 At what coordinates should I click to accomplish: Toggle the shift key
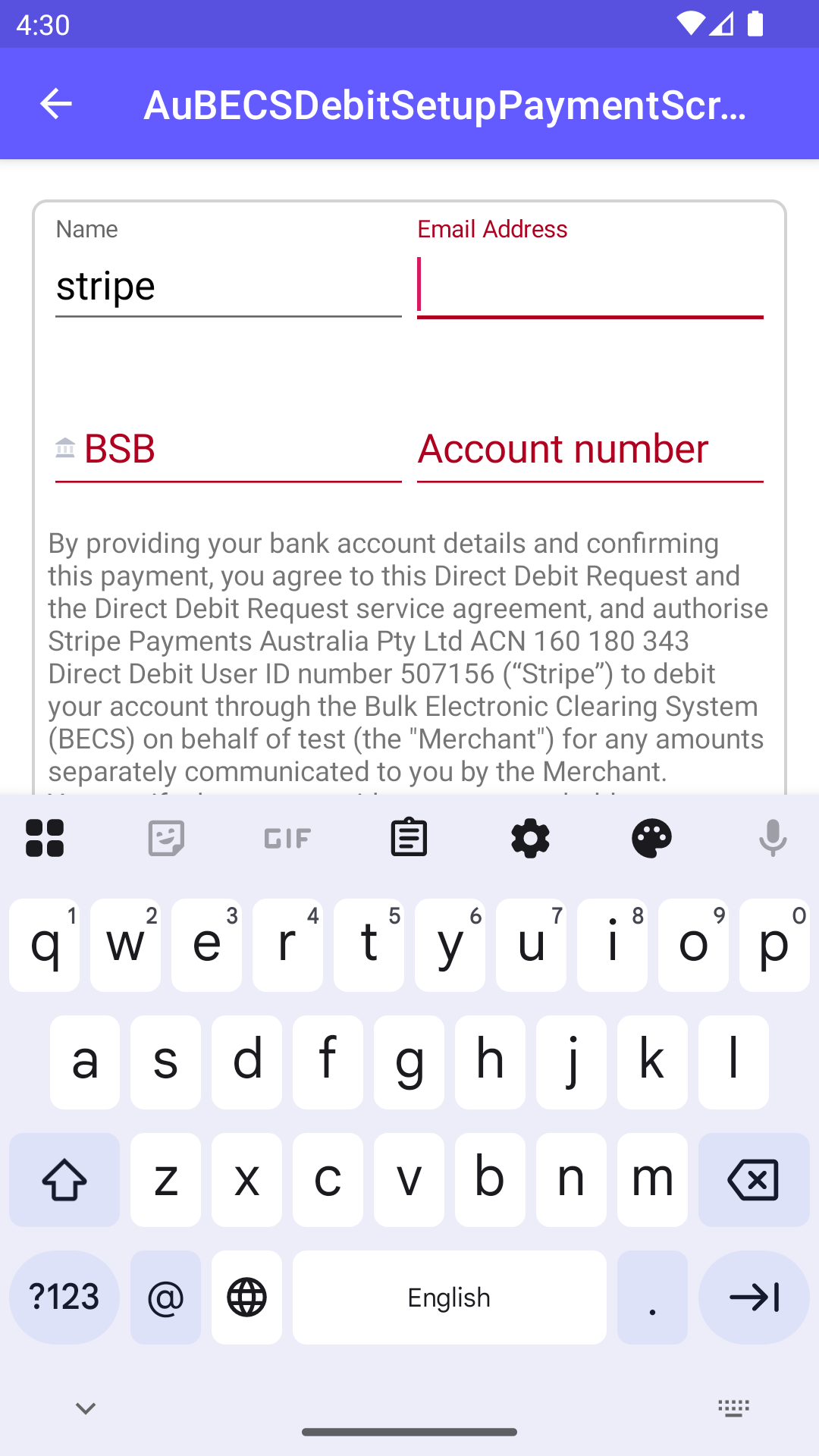(64, 1180)
